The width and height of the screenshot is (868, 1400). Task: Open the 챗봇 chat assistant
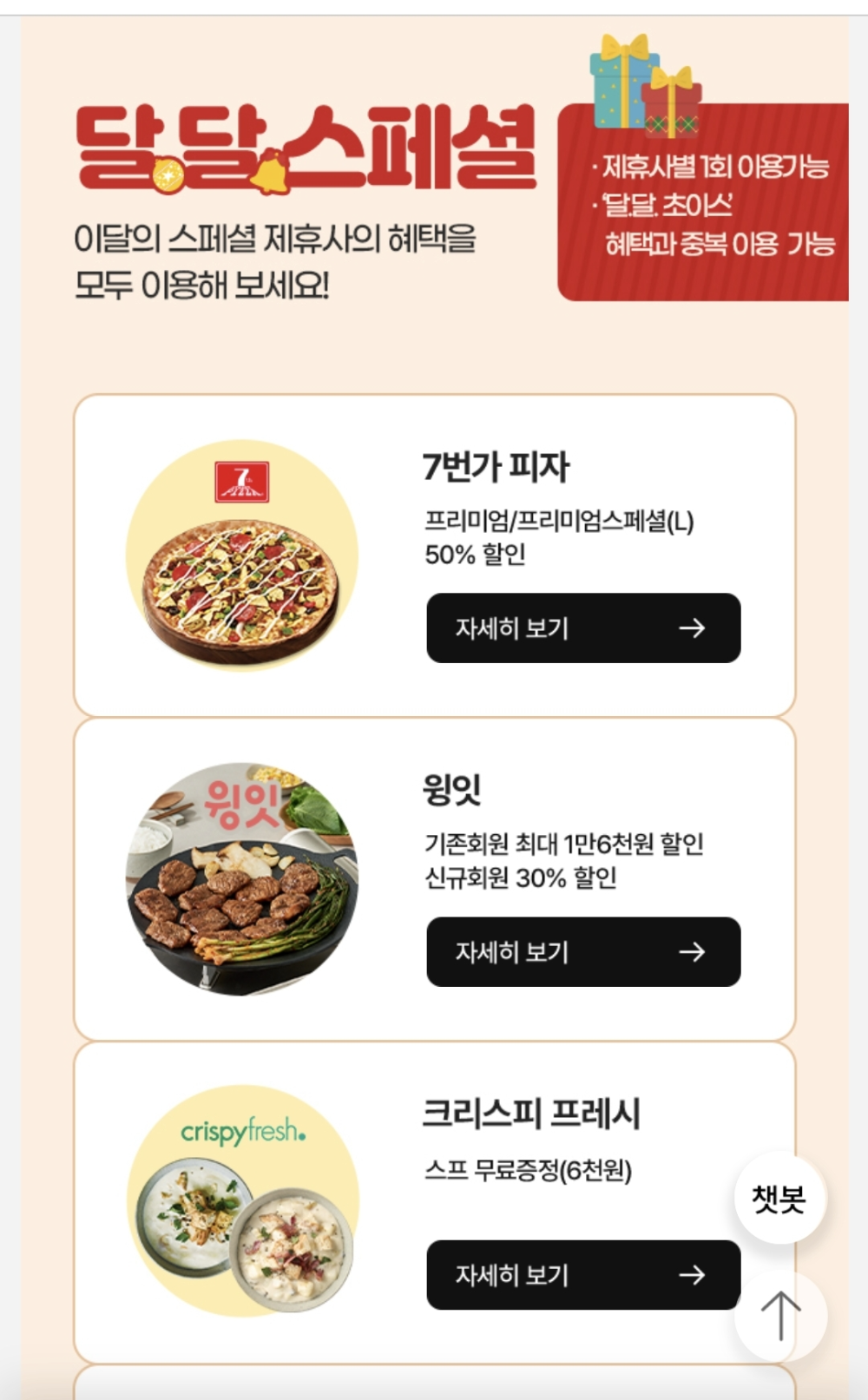(779, 1199)
